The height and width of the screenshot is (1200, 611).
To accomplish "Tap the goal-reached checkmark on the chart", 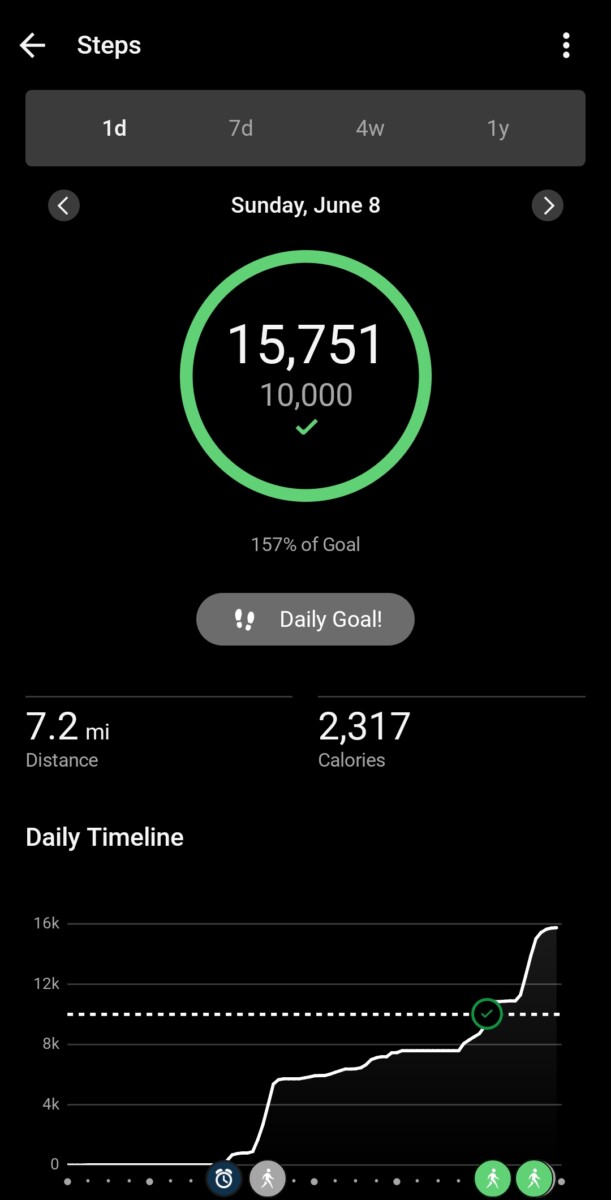I will [x=487, y=1014].
